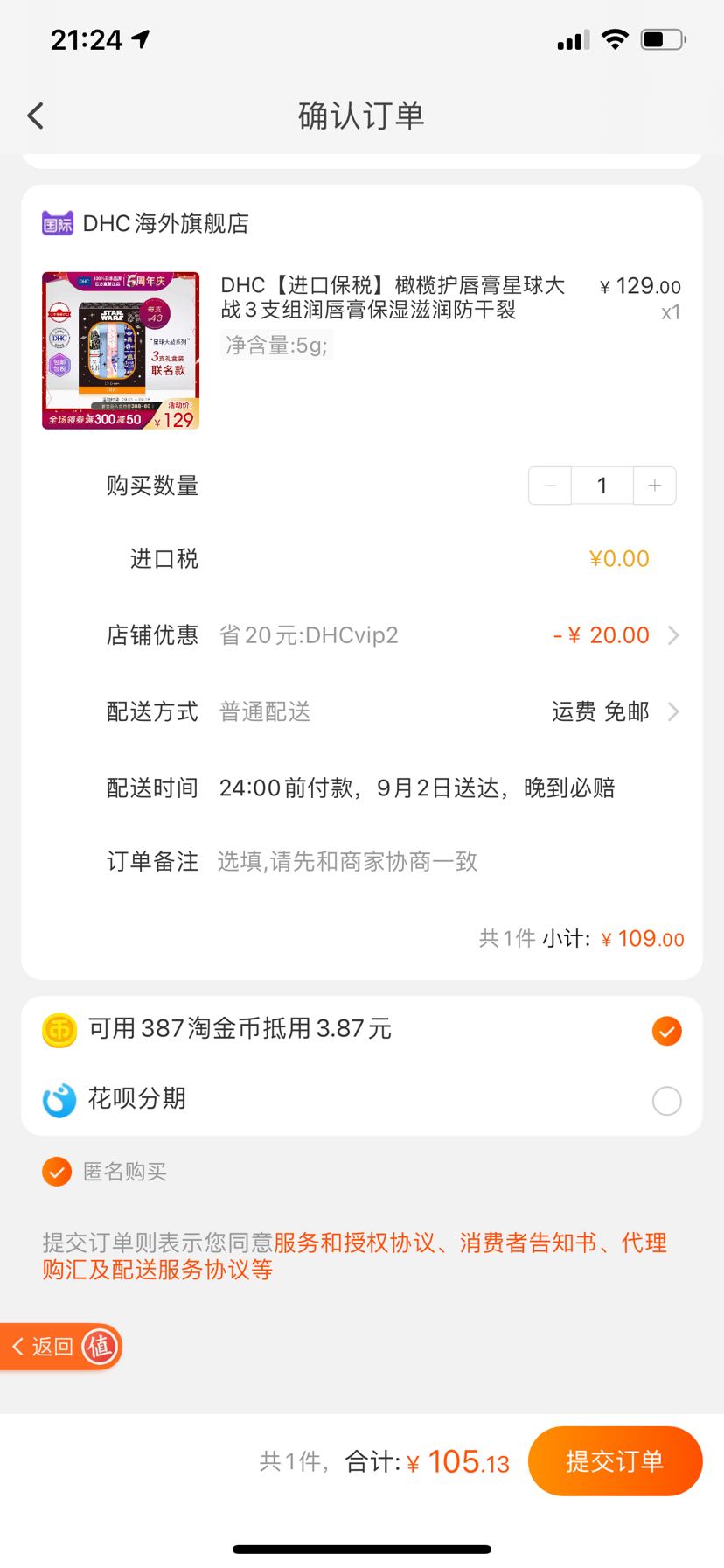Image resolution: width=724 pixels, height=1568 pixels.
Task: Open the DHC海外旗舰店 store page
Action: coord(146,223)
